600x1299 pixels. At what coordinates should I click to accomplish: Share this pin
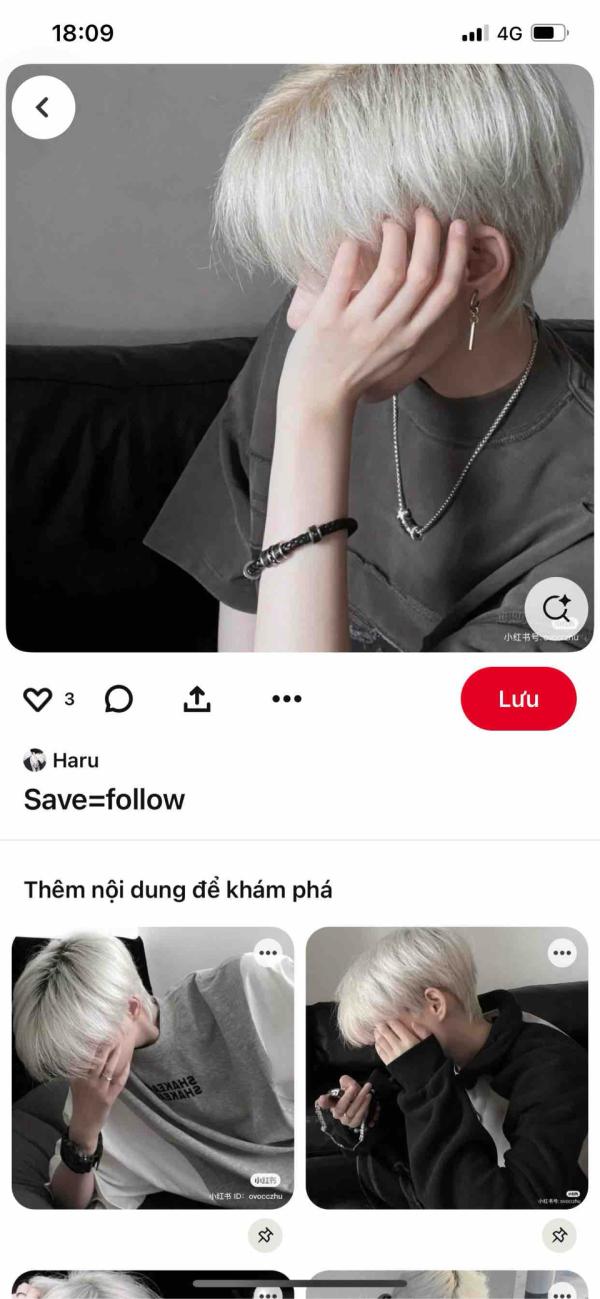tap(198, 699)
